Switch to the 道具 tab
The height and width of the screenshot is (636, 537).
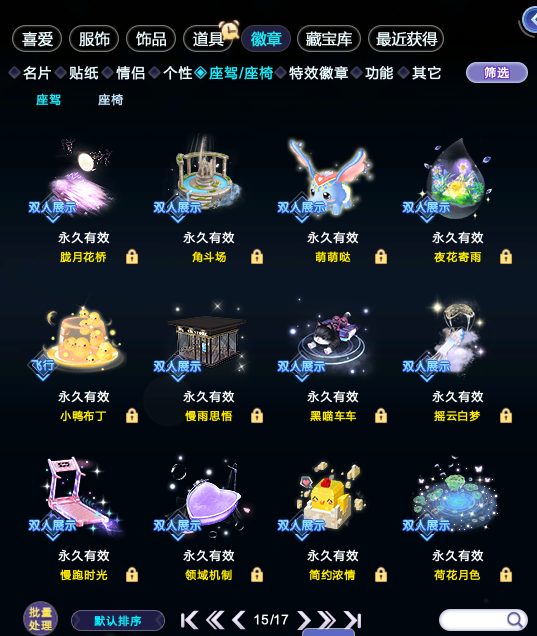pyautogui.click(x=208, y=39)
